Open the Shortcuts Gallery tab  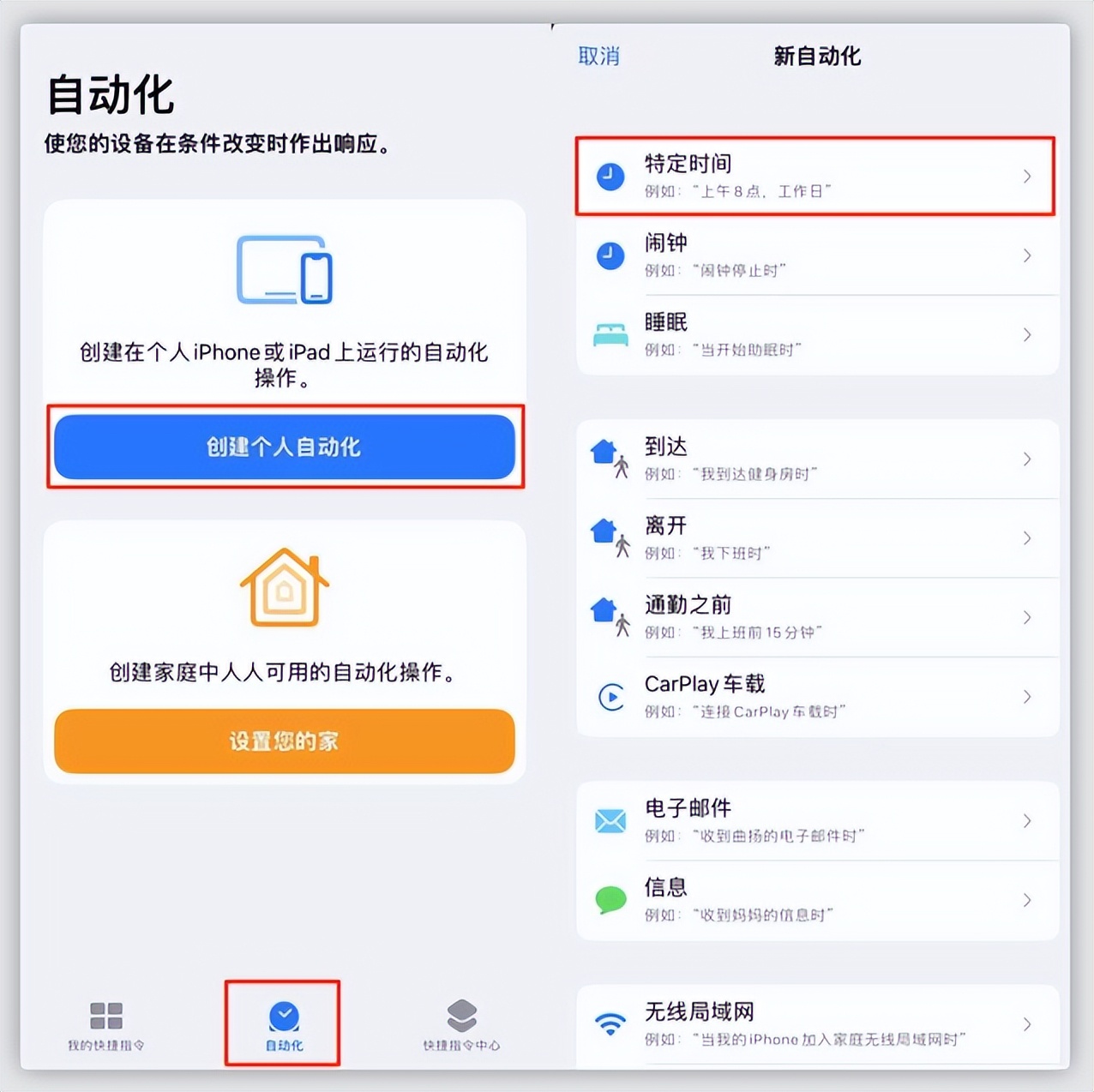point(461,1025)
